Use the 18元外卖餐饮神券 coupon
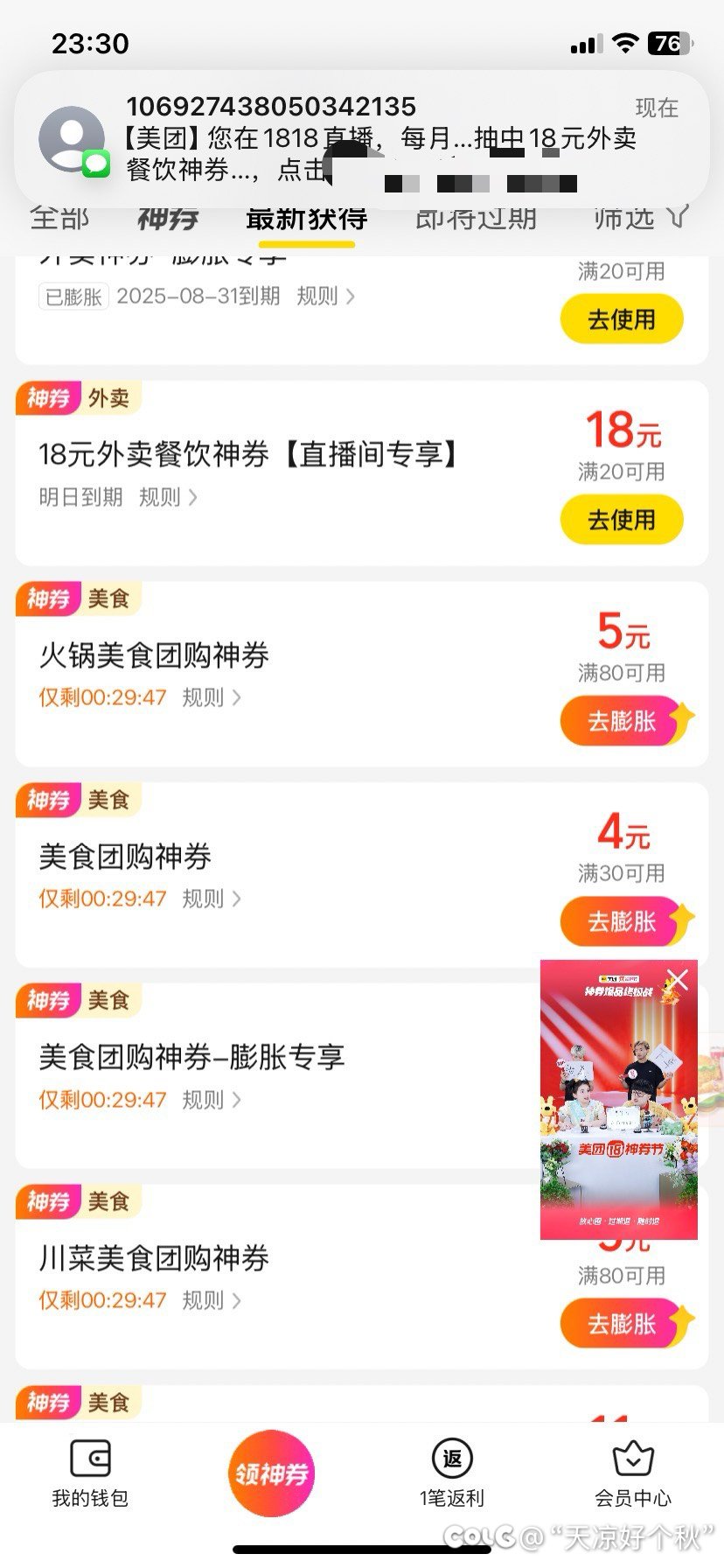This screenshot has height=1568, width=724. pos(621,520)
